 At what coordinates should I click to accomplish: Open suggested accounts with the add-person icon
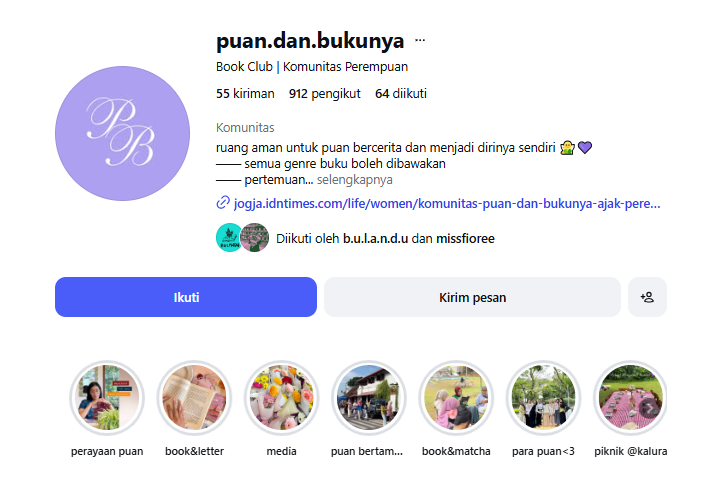pyautogui.click(x=647, y=297)
